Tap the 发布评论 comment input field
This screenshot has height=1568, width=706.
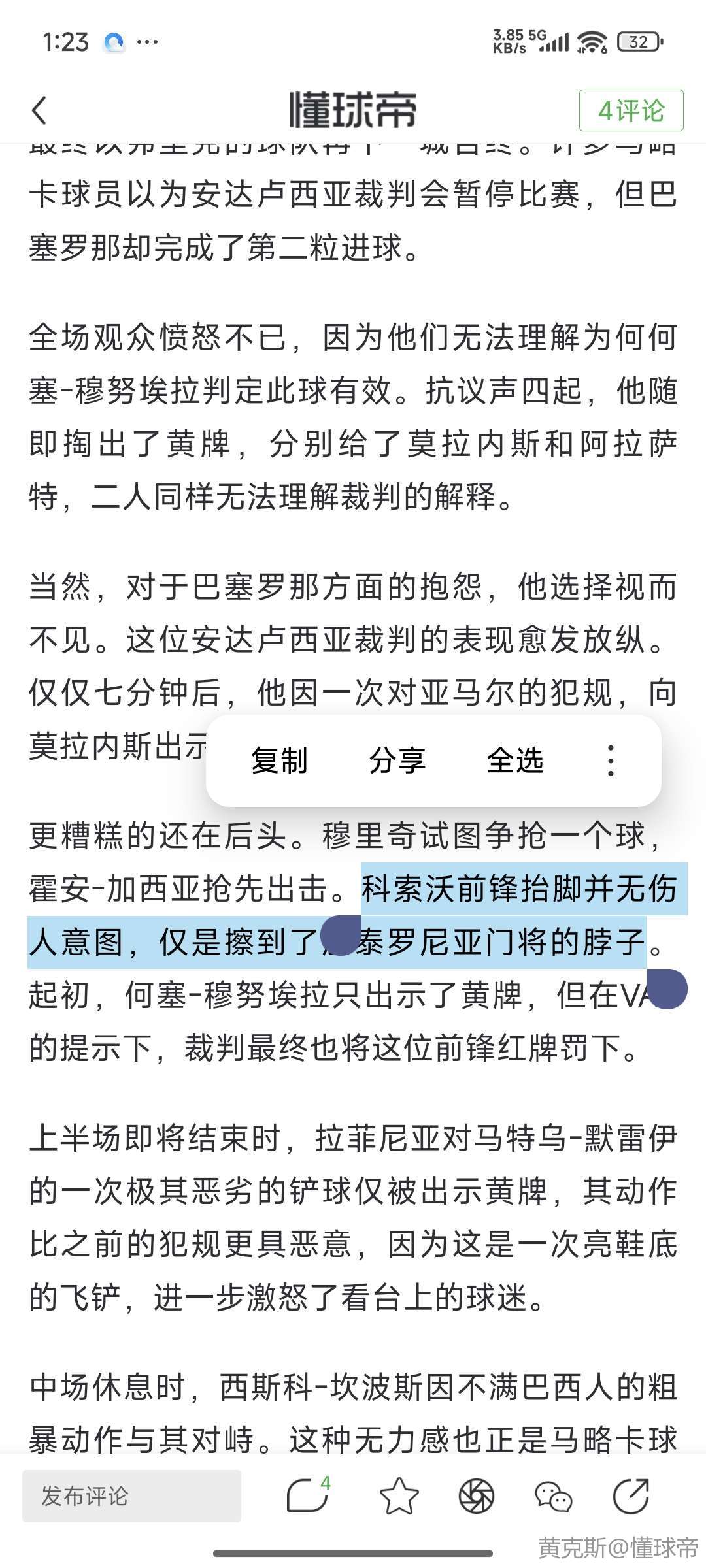point(131,1496)
